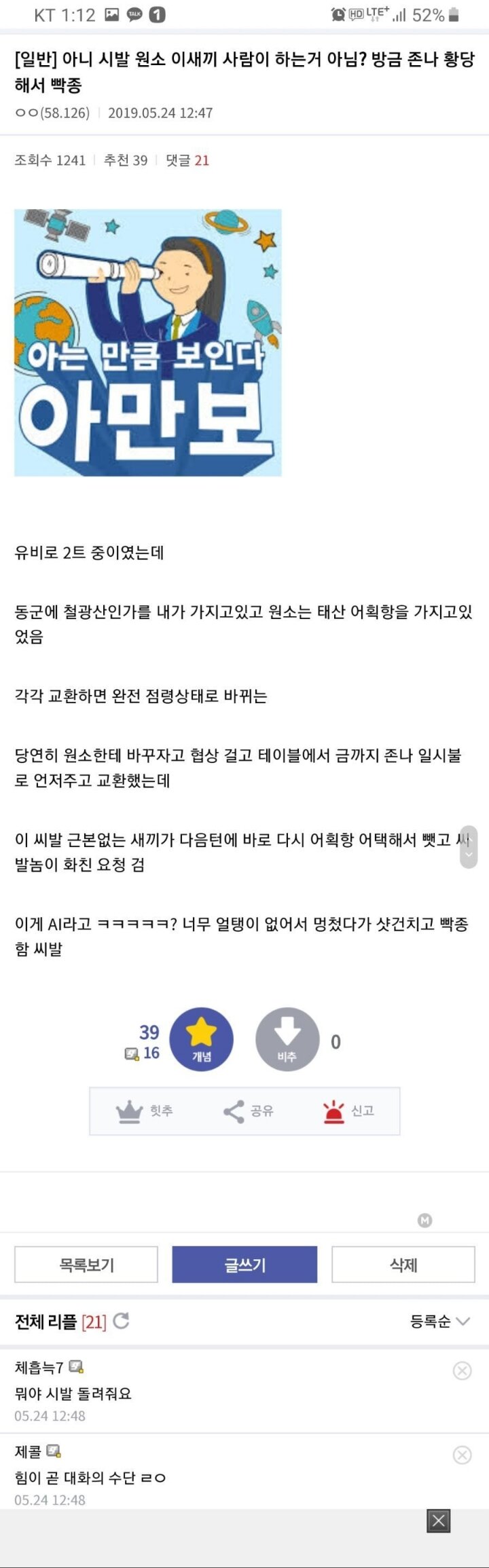Go back to the list with 목록보기
The width and height of the screenshot is (489, 1568).
86,1265
